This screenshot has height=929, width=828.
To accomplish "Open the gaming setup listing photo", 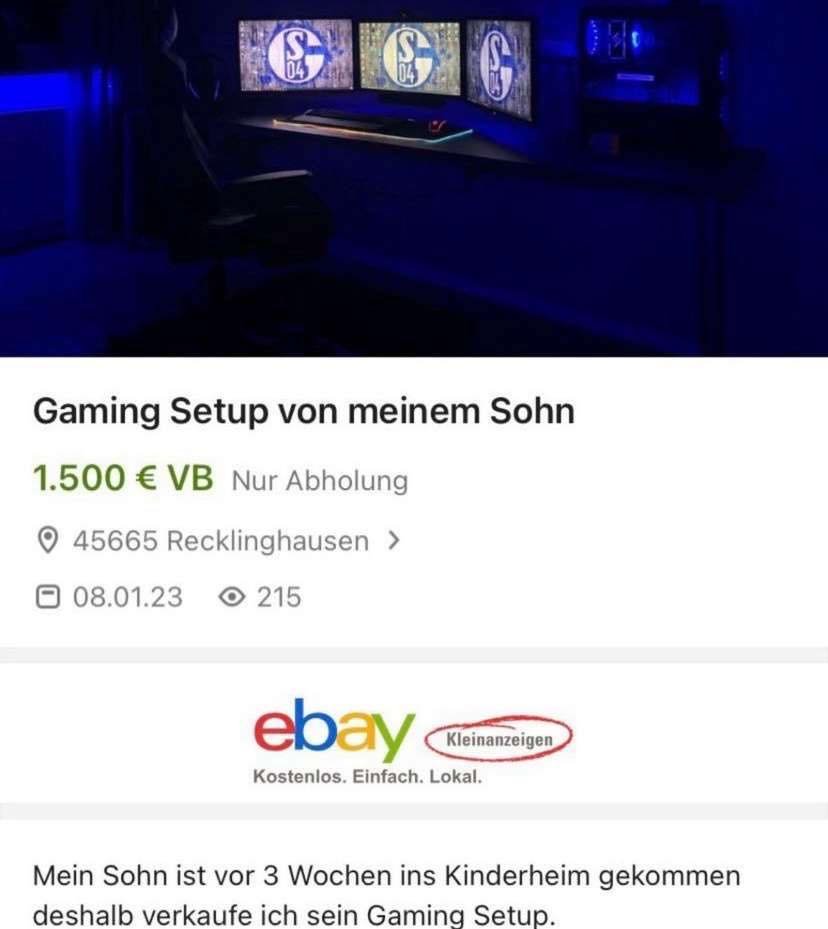I will (x=414, y=178).
